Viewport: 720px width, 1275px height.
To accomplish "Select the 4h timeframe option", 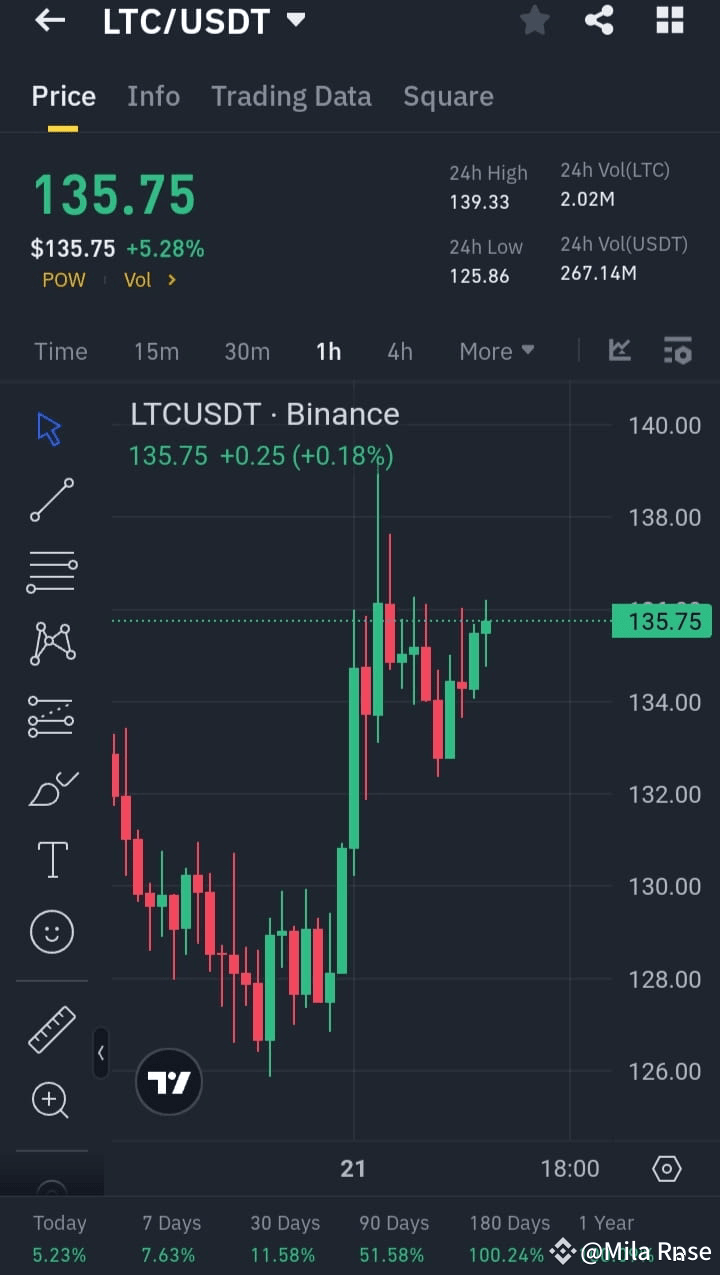I will pos(400,351).
